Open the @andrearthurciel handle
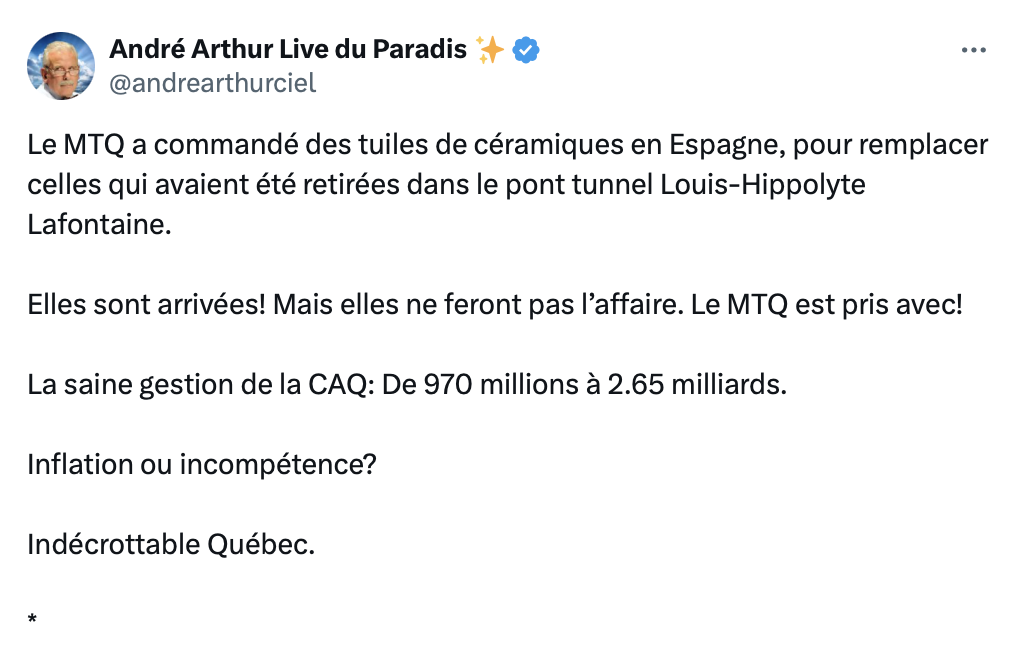Viewport: 1016px width, 652px height. pyautogui.click(x=212, y=83)
